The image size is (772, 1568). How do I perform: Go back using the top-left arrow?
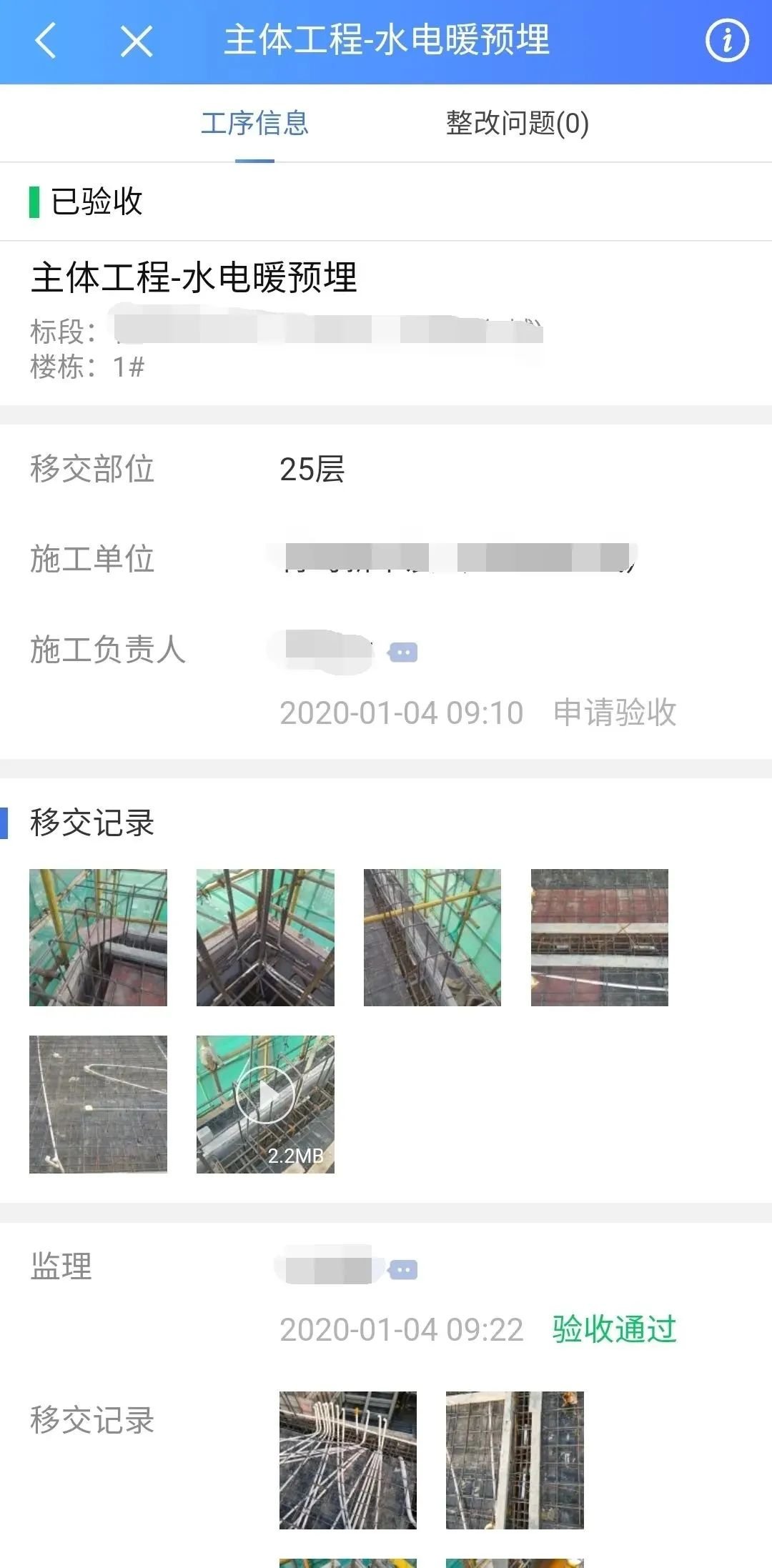tap(45, 41)
